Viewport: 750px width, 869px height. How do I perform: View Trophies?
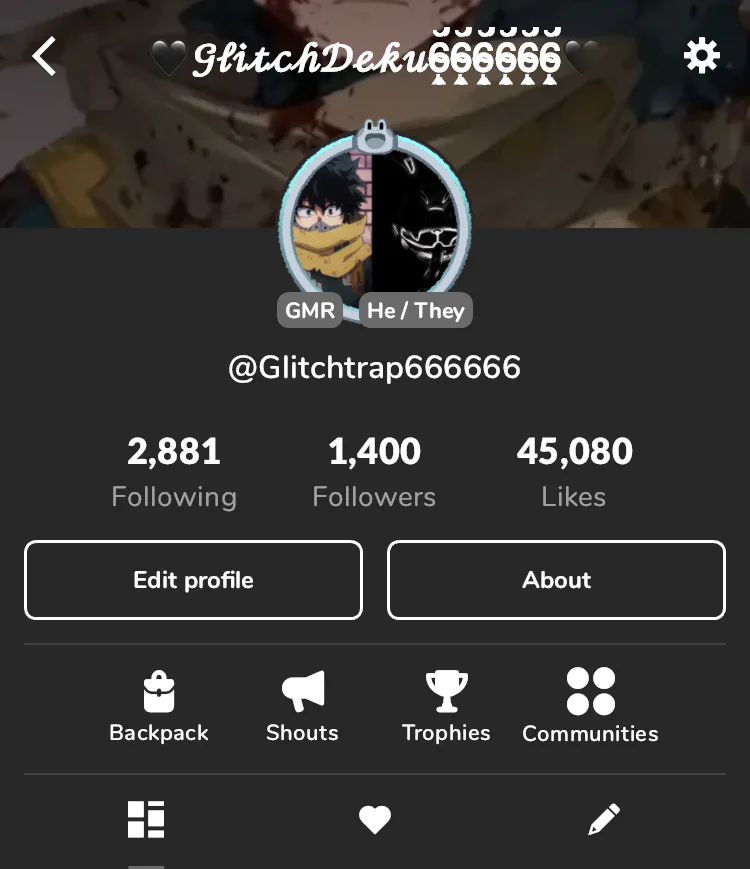446,707
